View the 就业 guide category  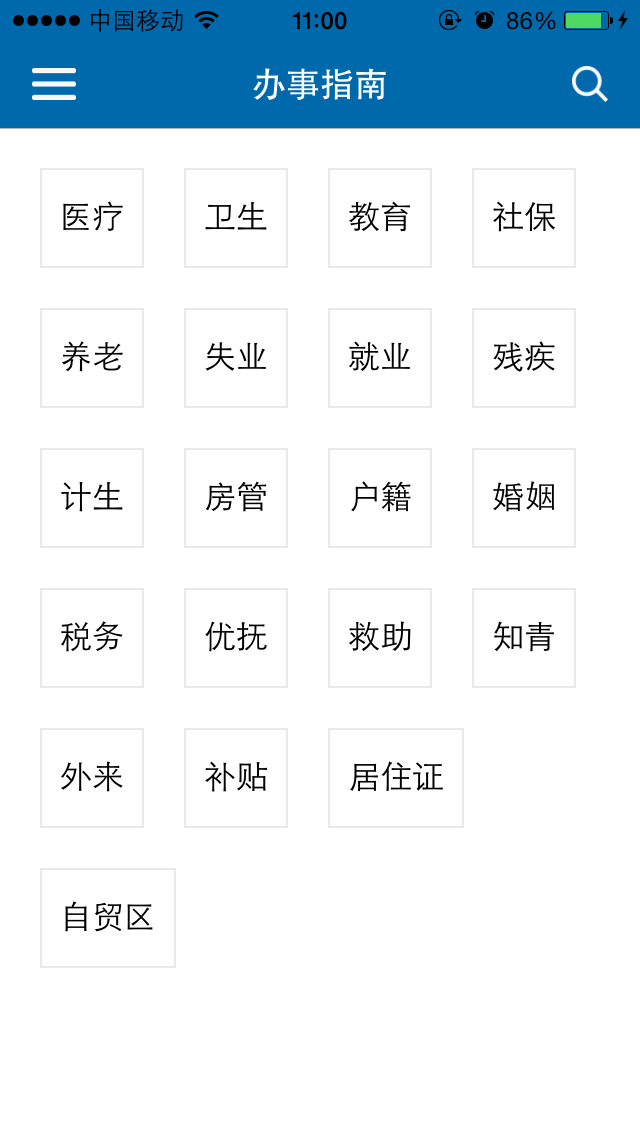pyautogui.click(x=380, y=358)
